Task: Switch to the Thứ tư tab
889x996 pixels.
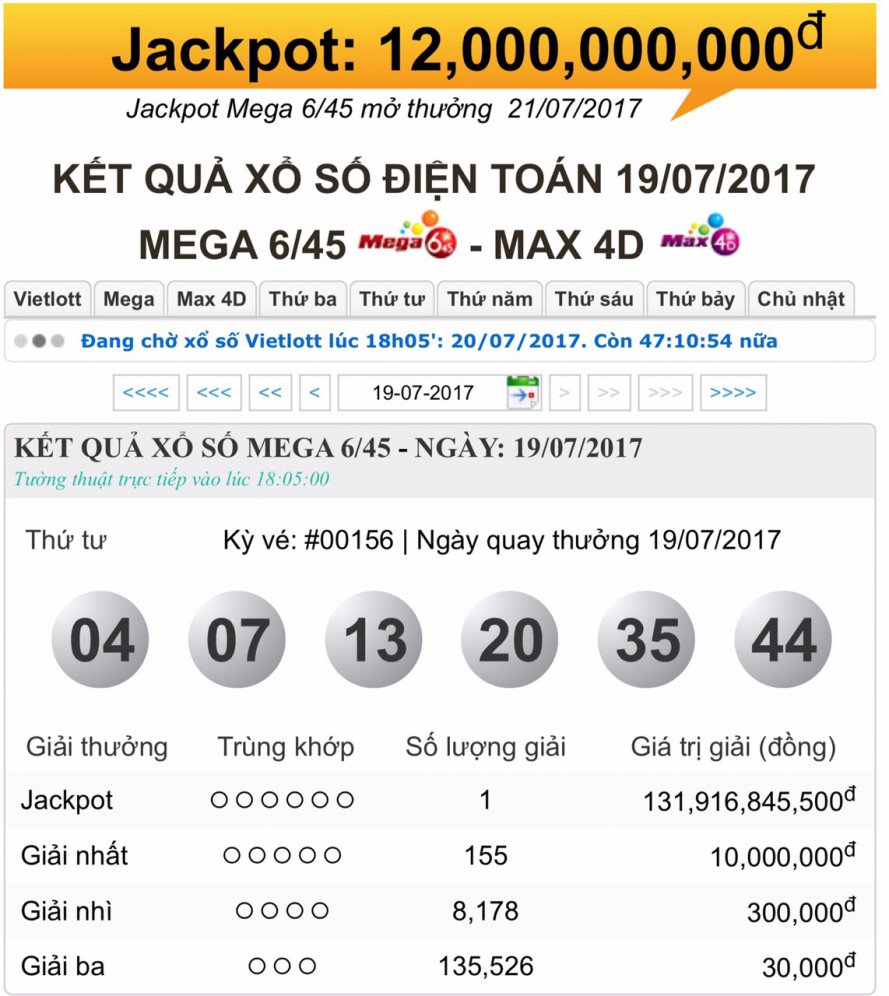Action: (392, 299)
